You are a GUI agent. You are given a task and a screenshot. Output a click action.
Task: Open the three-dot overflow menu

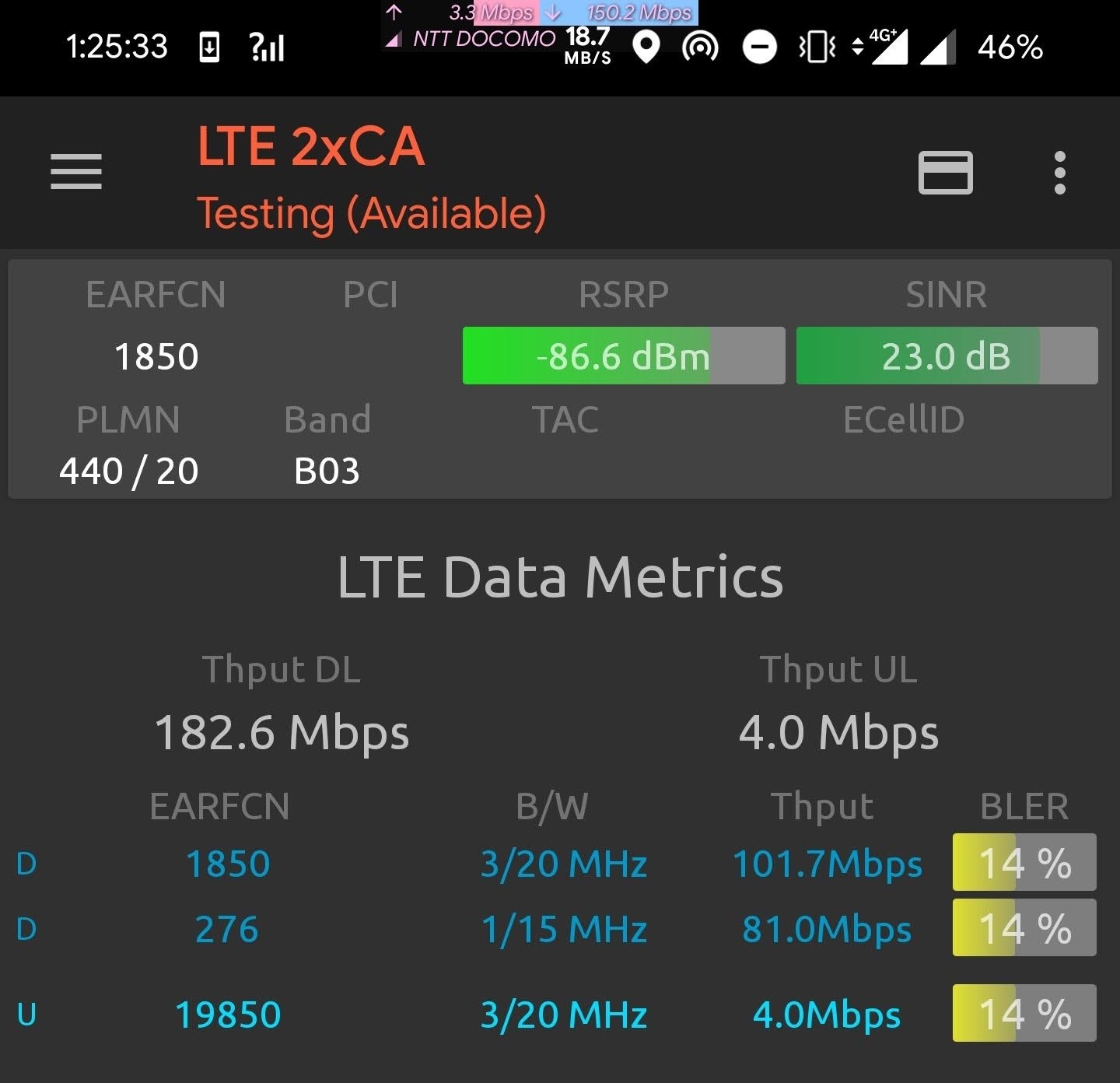click(x=1059, y=172)
